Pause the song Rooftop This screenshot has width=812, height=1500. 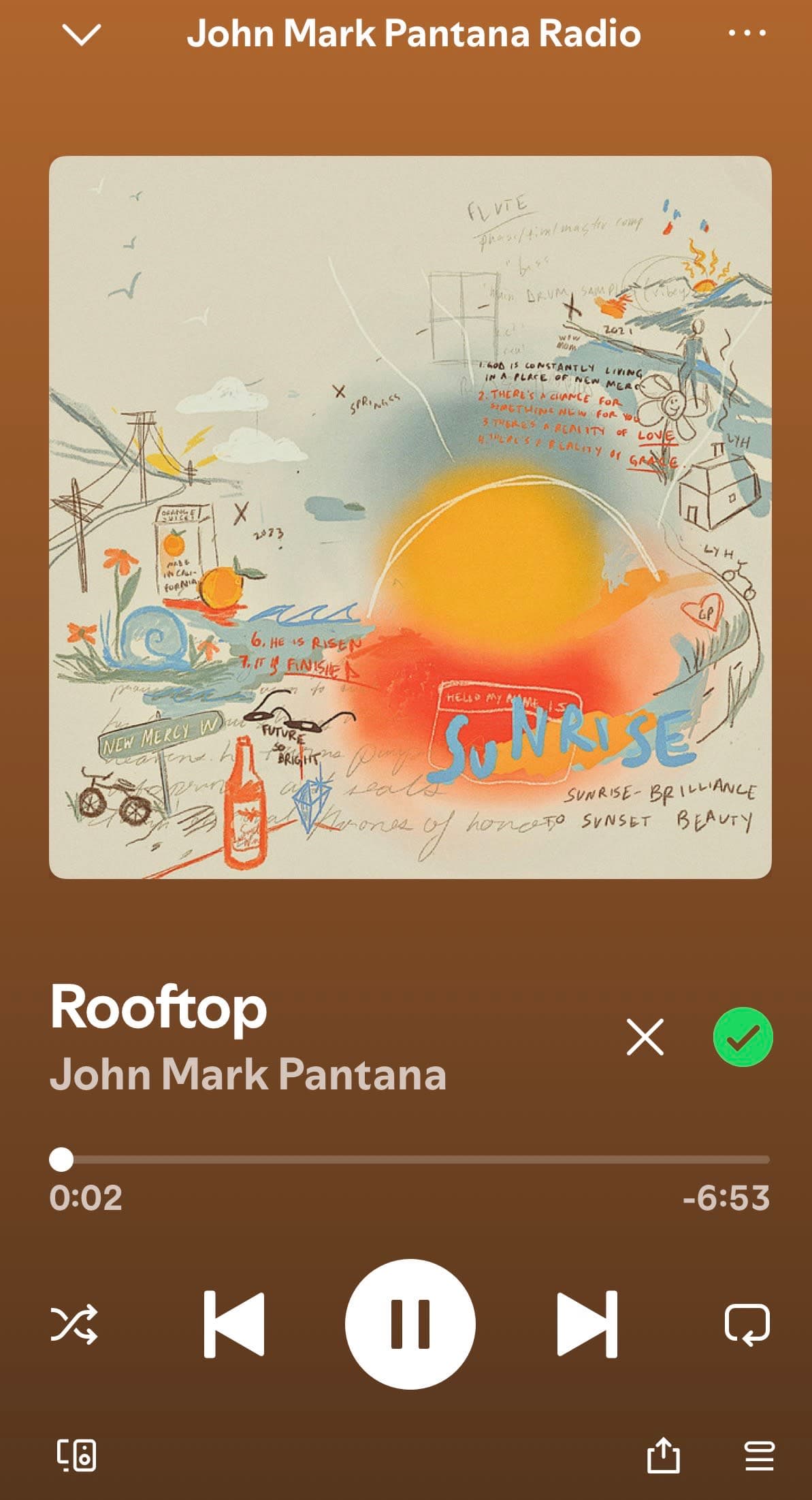click(410, 1324)
